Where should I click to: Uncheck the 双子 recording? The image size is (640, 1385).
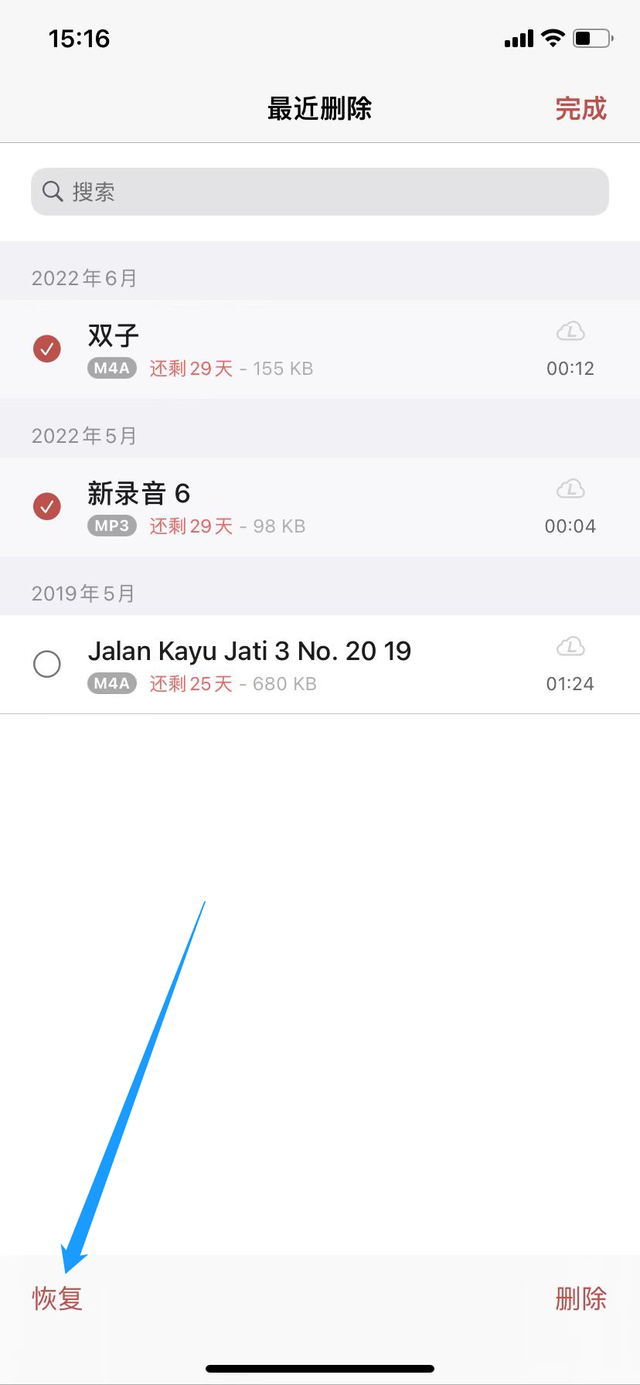point(47,349)
